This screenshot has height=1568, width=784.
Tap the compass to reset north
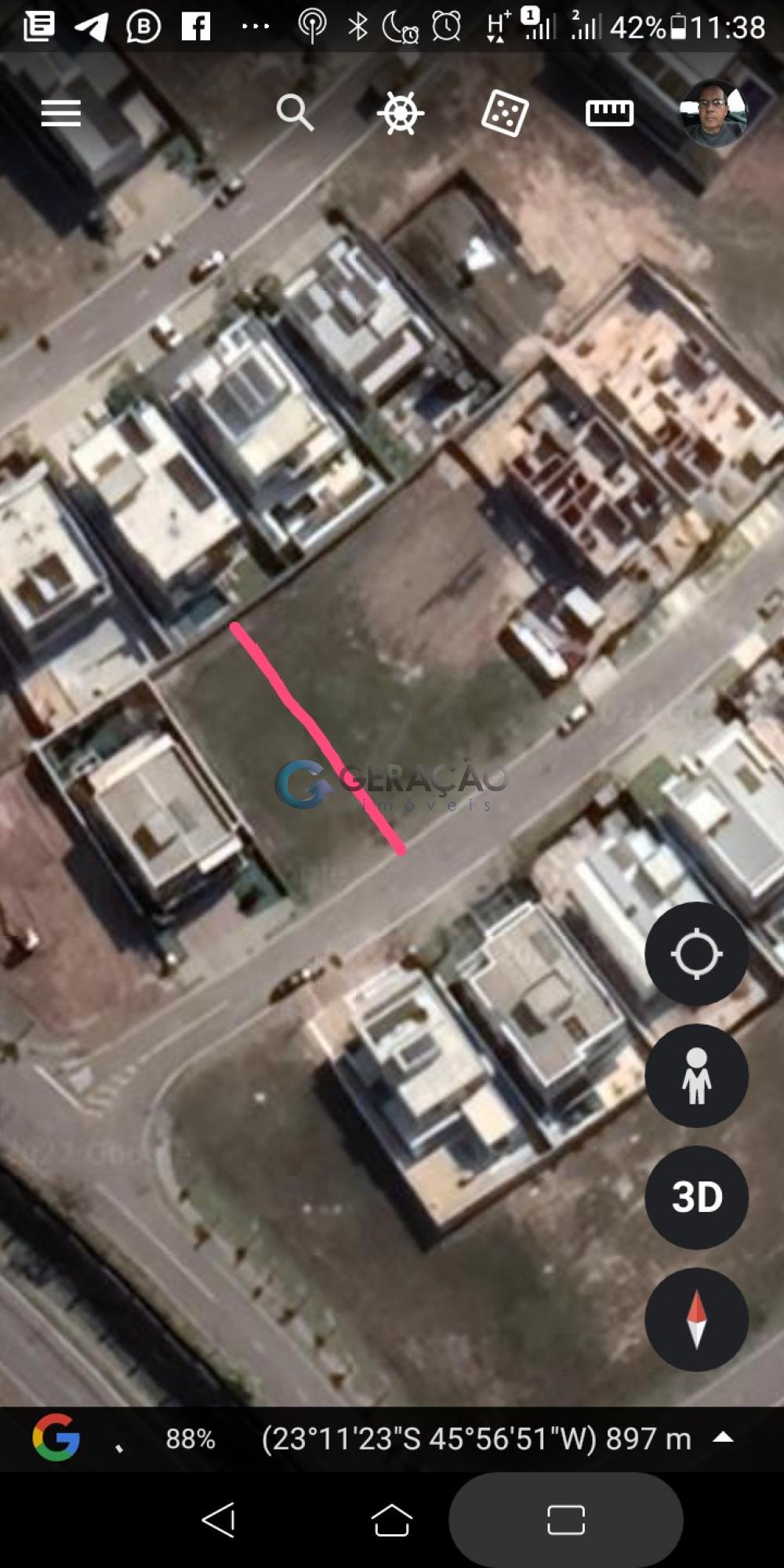pyautogui.click(x=696, y=1319)
